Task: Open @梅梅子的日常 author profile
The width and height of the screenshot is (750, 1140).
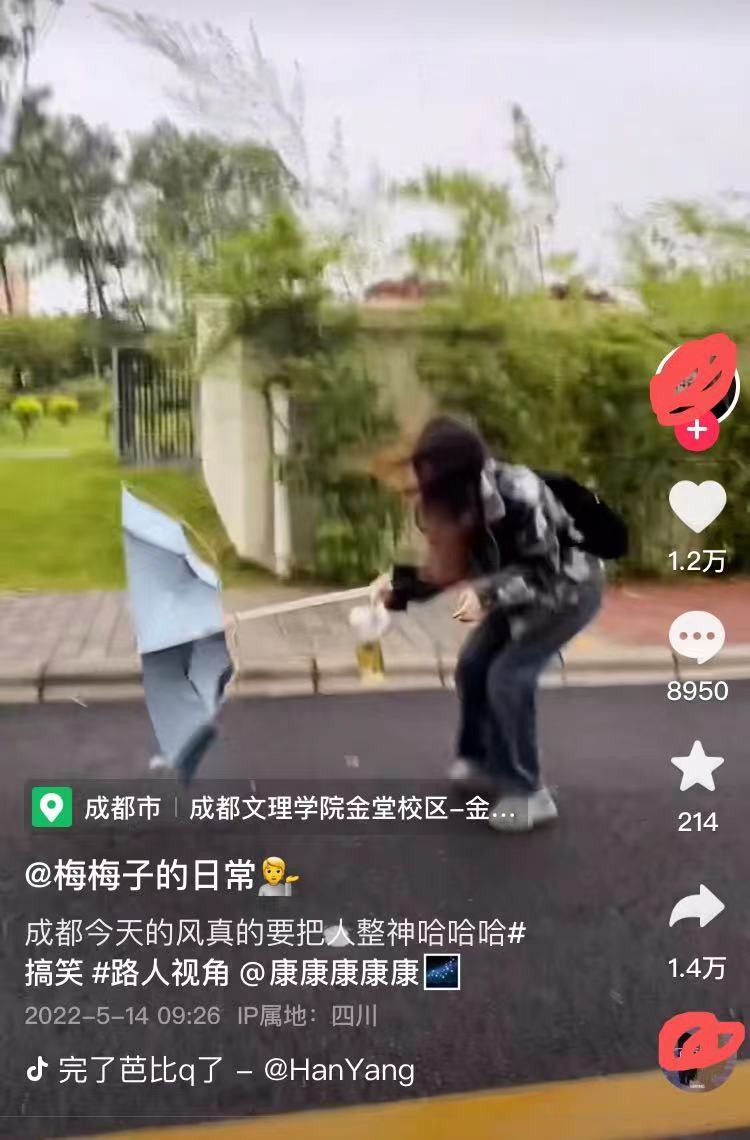Action: coord(140,877)
